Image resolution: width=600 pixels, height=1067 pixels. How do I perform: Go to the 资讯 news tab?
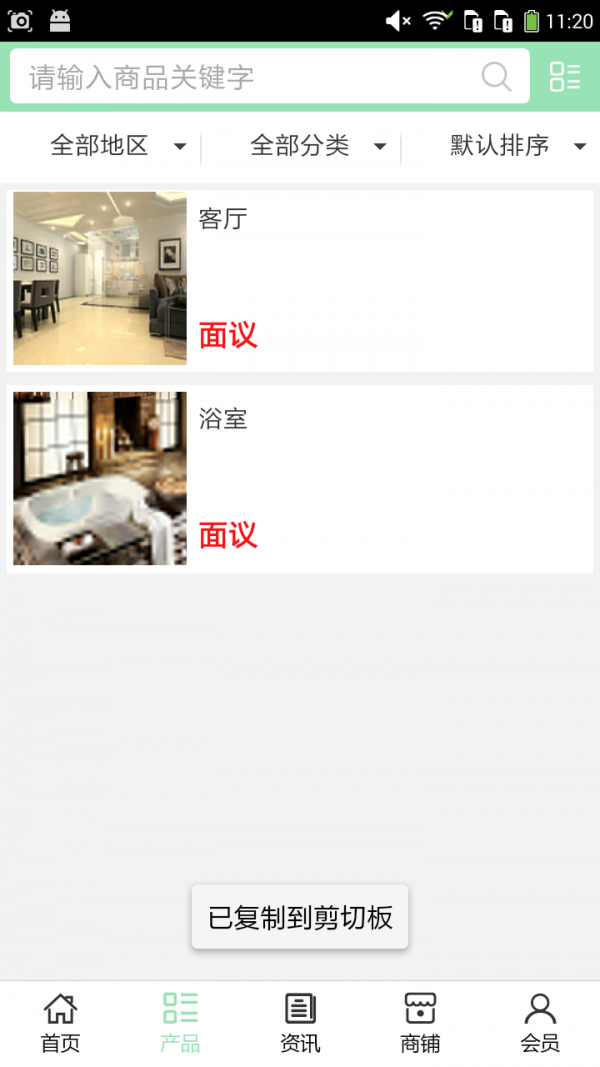[300, 1023]
